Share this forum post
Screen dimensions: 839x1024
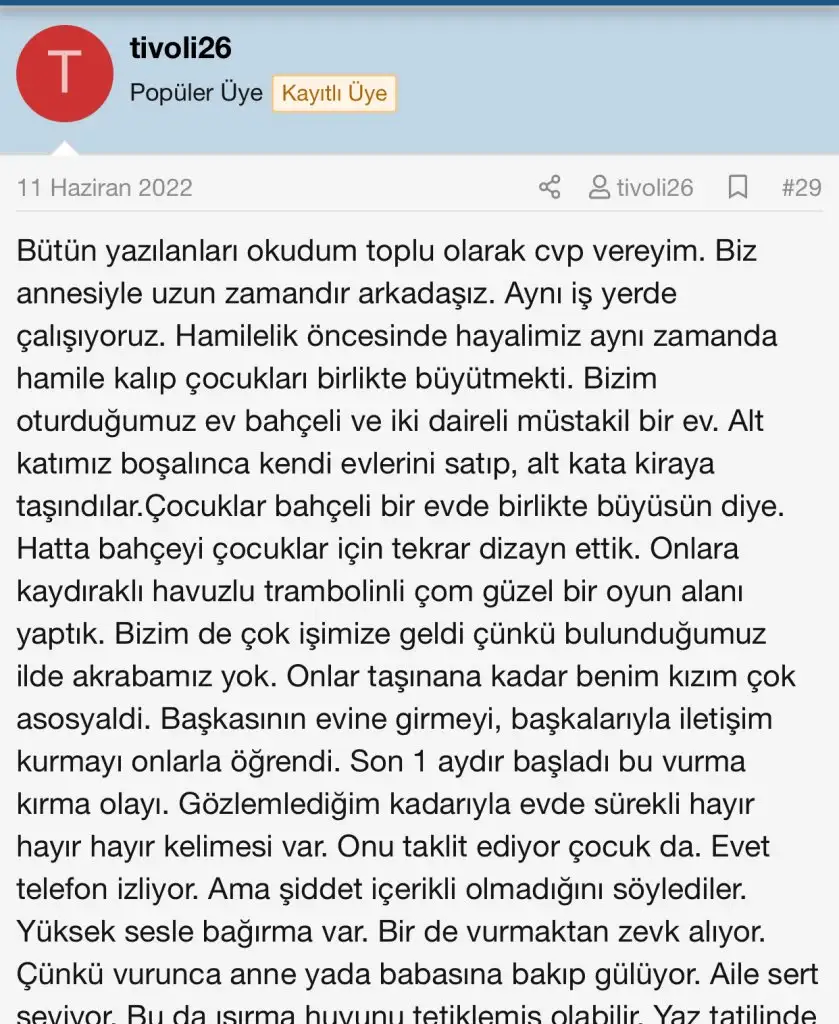(x=549, y=187)
